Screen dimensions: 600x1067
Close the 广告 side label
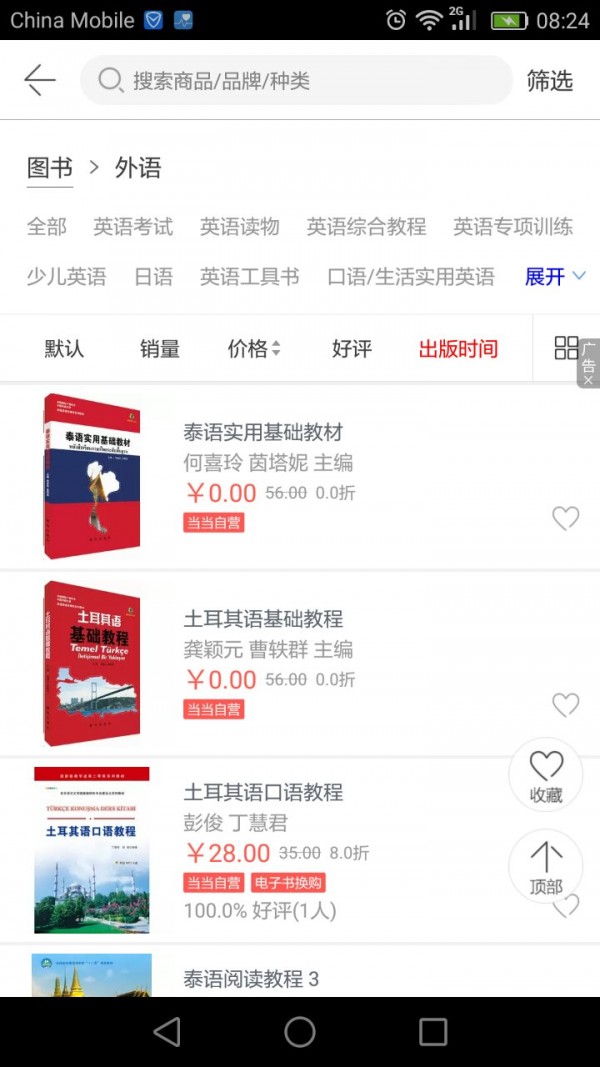point(588,380)
